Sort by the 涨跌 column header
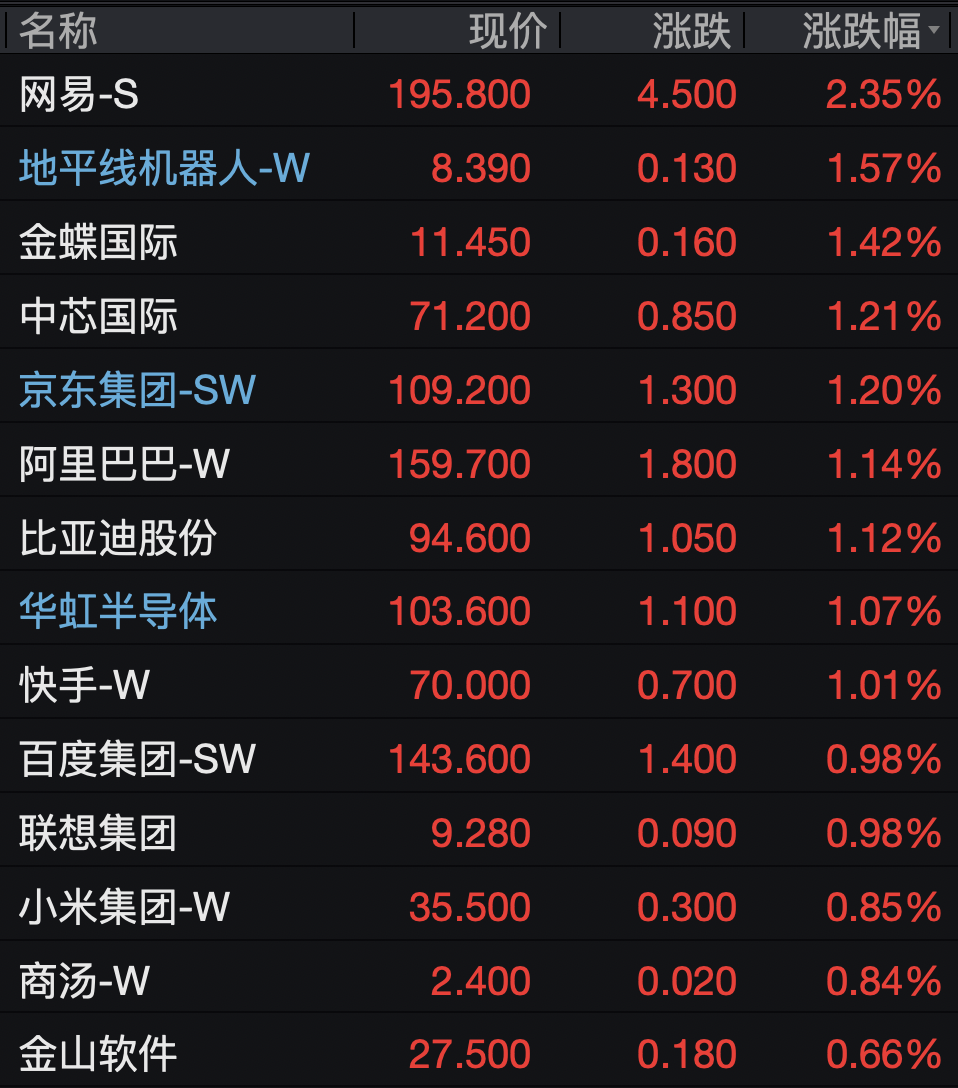 [692, 32]
